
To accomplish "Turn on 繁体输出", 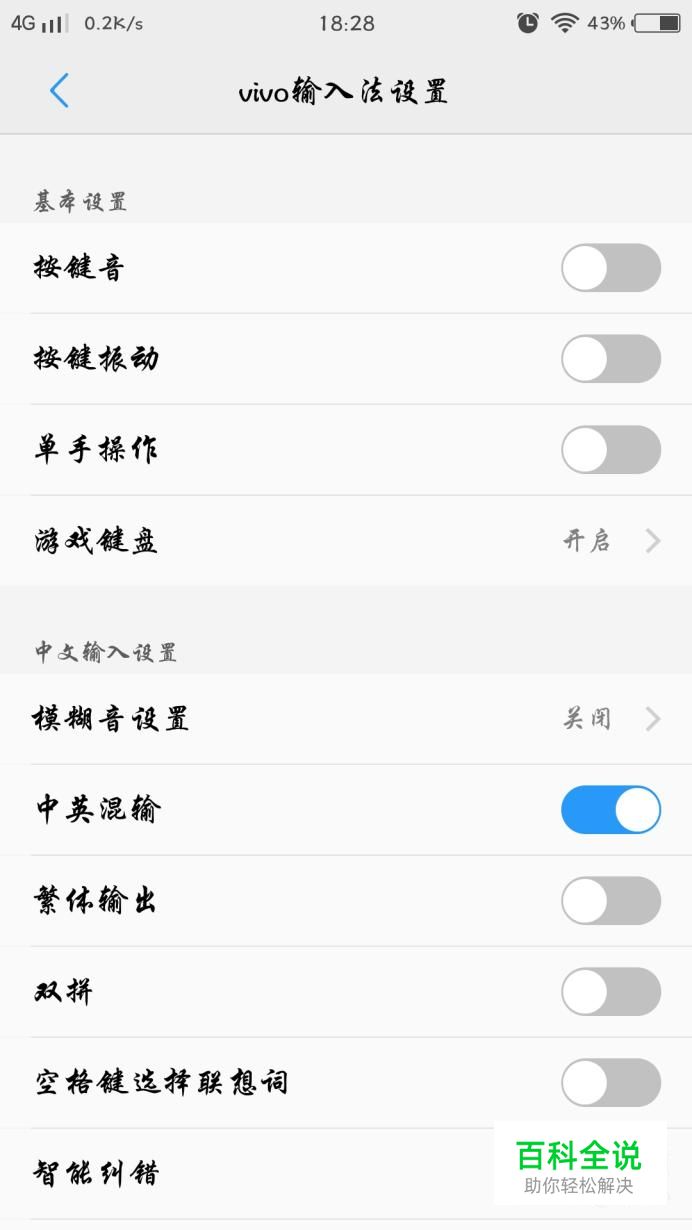I will (x=611, y=901).
